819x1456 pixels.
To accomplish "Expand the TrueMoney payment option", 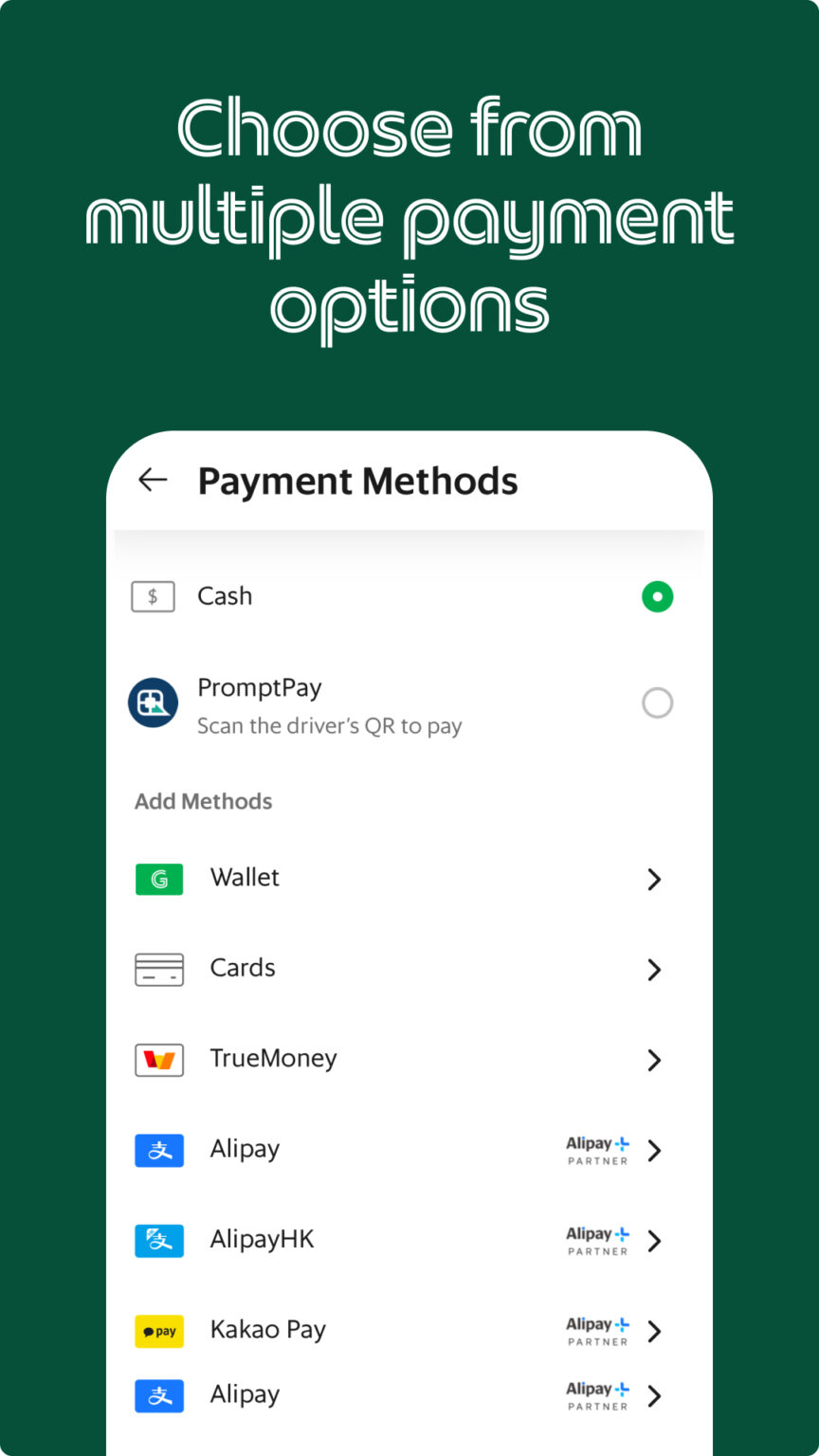I will tap(654, 1060).
